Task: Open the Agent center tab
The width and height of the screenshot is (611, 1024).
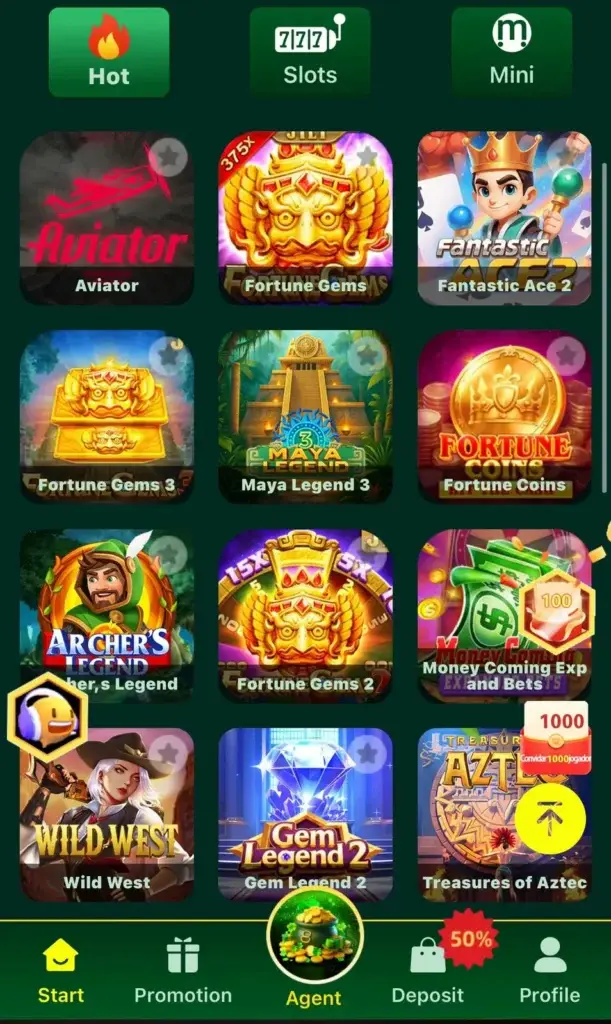Action: (x=314, y=950)
